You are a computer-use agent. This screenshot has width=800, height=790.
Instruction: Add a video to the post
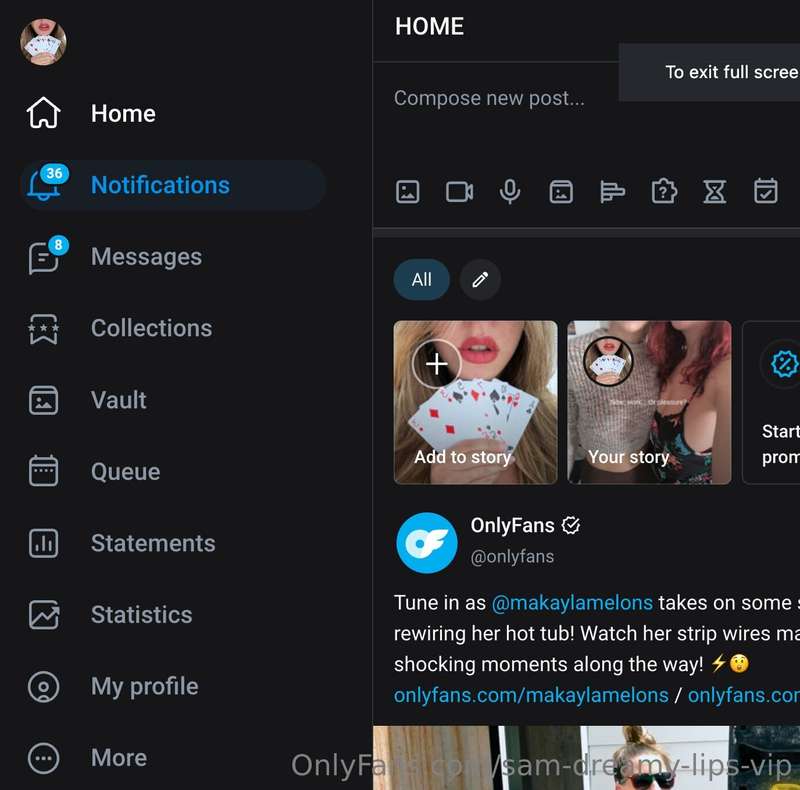point(459,192)
